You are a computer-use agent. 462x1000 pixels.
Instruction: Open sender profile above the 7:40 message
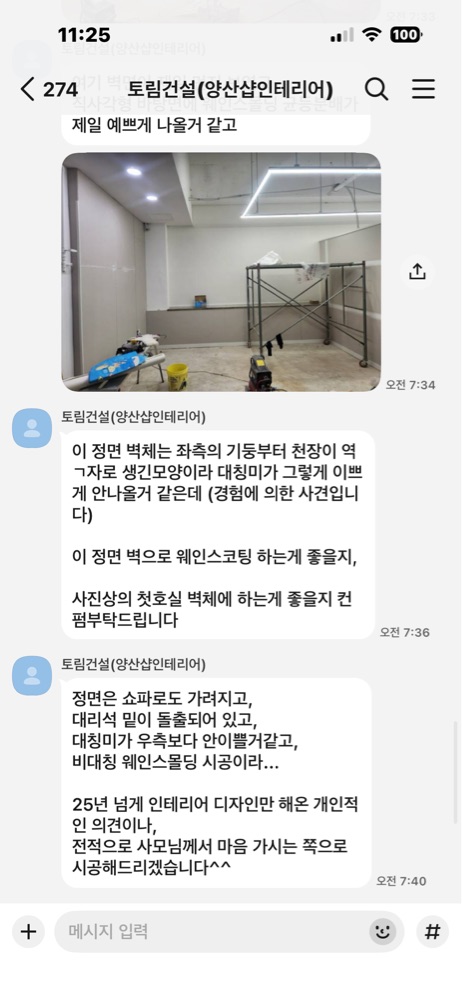point(32,675)
